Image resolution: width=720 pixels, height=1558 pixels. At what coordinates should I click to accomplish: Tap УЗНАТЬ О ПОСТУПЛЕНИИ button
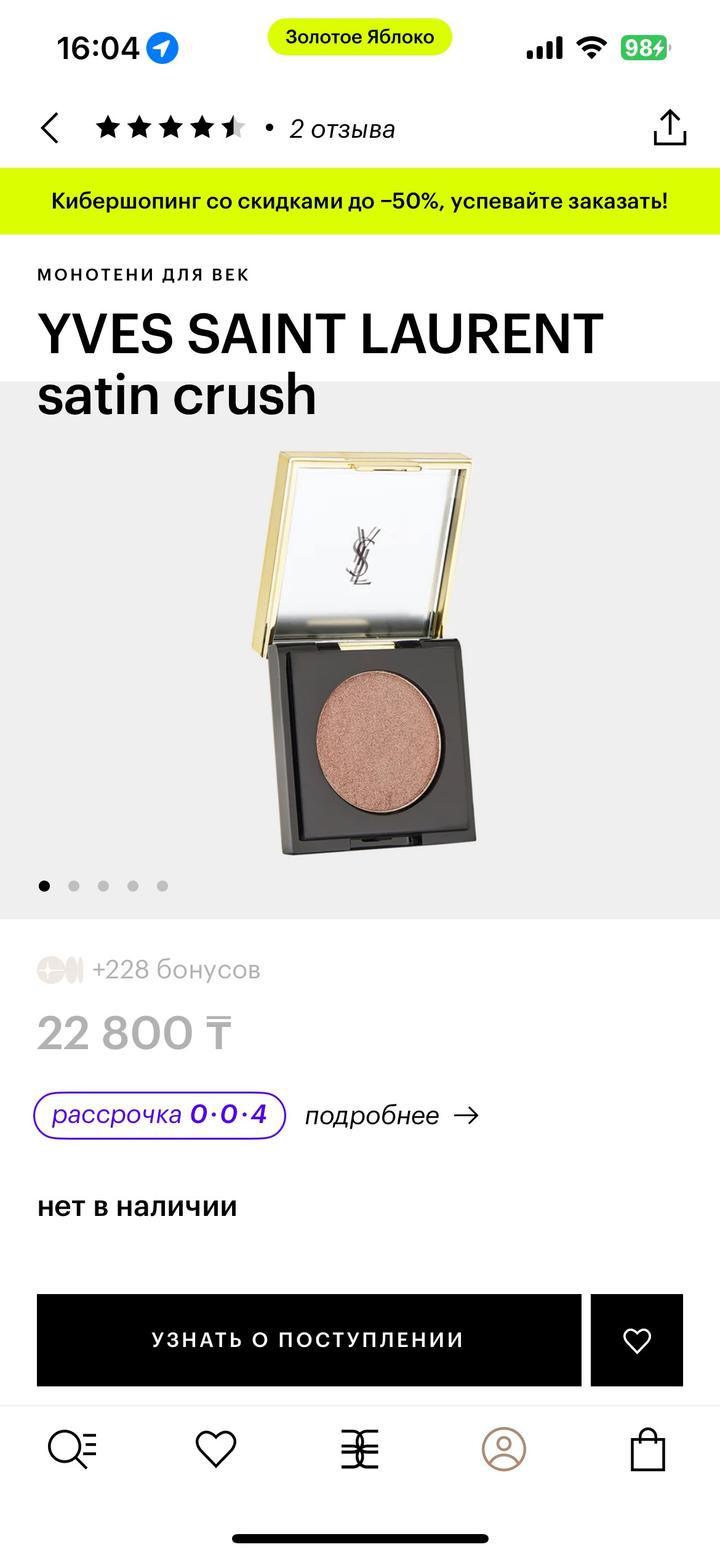[x=308, y=1340]
